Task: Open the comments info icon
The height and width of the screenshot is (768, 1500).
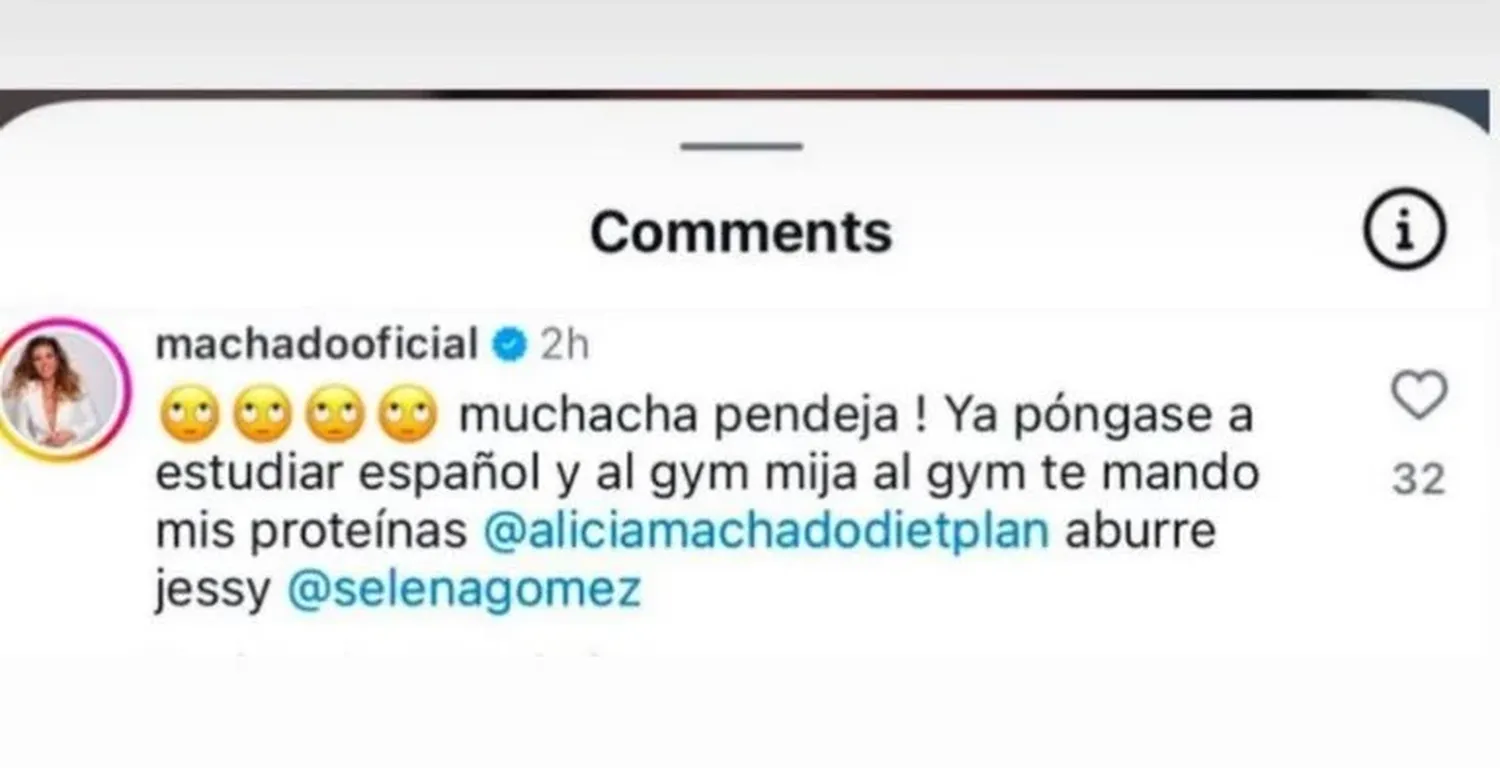Action: pyautogui.click(x=1404, y=231)
